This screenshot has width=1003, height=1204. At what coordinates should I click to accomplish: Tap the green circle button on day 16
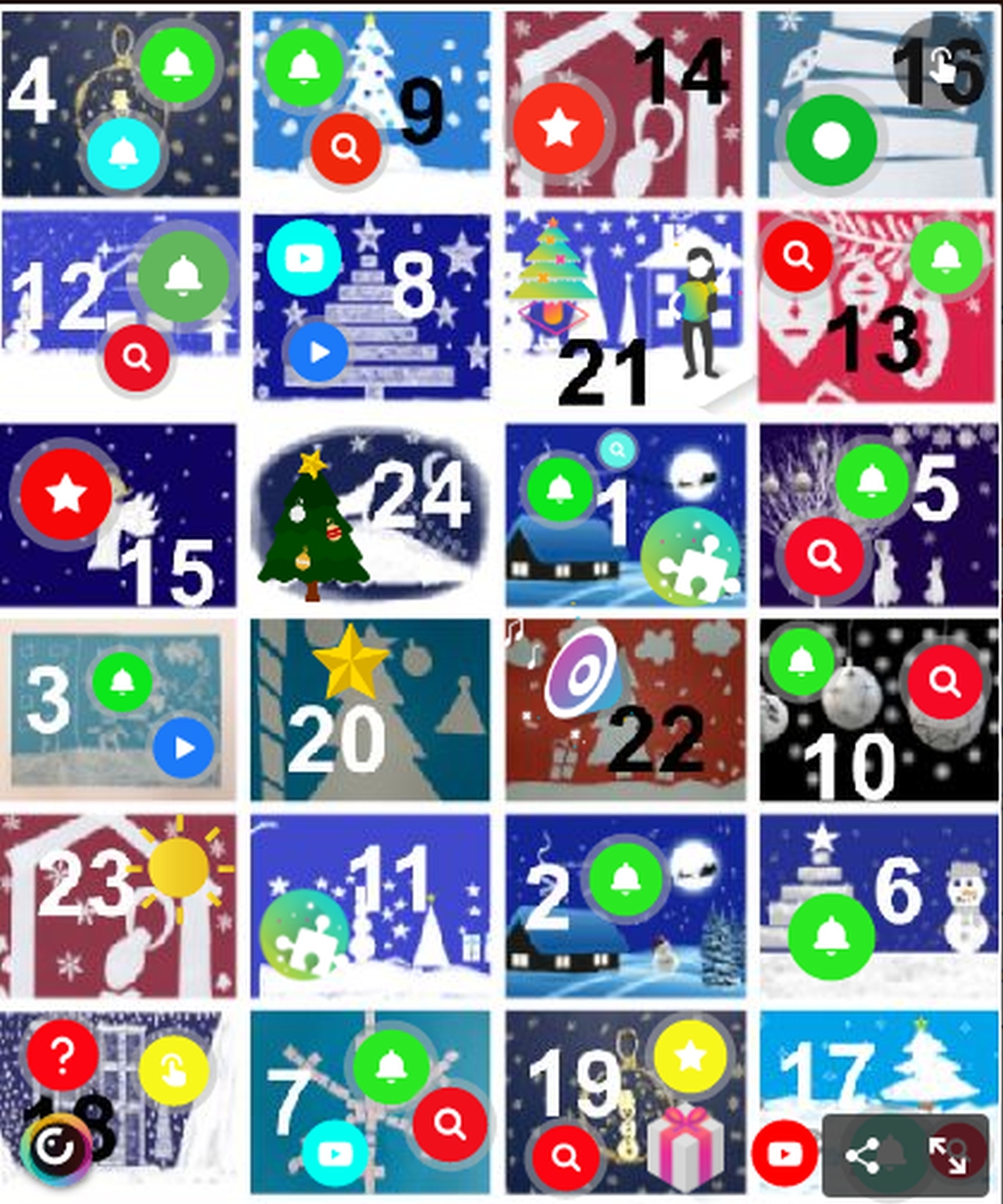click(x=830, y=140)
